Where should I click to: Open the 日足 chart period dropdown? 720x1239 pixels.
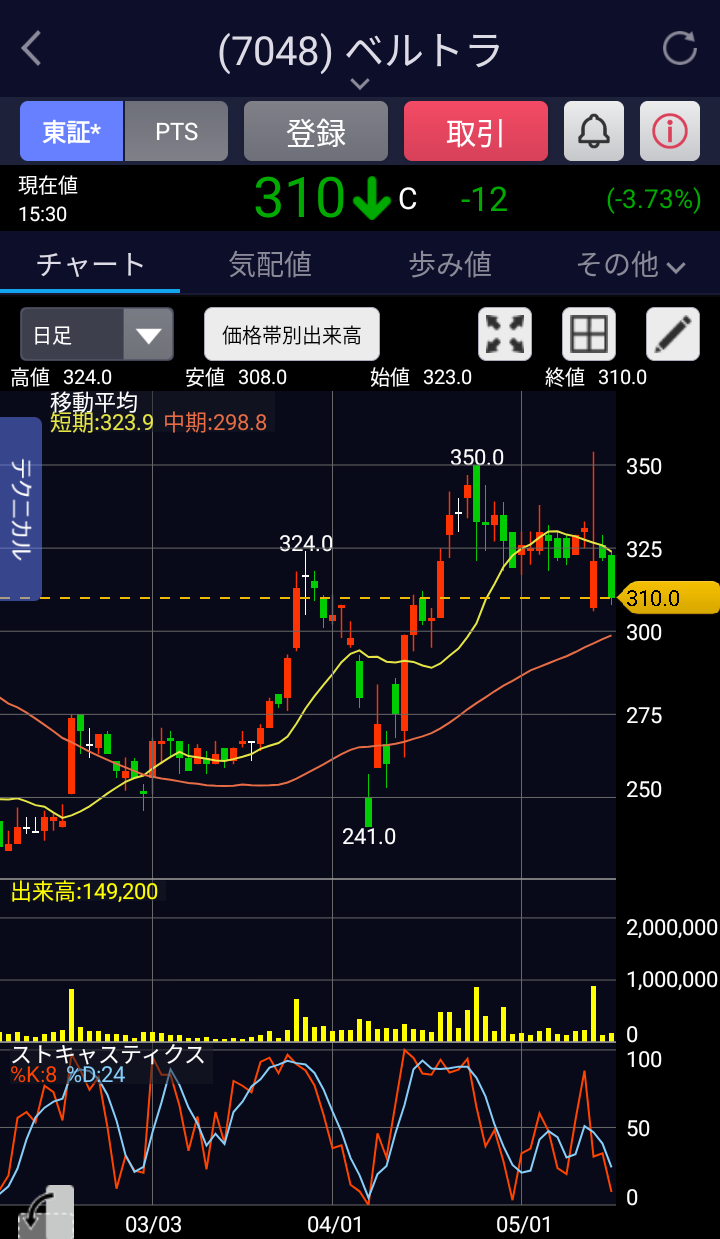[97, 334]
